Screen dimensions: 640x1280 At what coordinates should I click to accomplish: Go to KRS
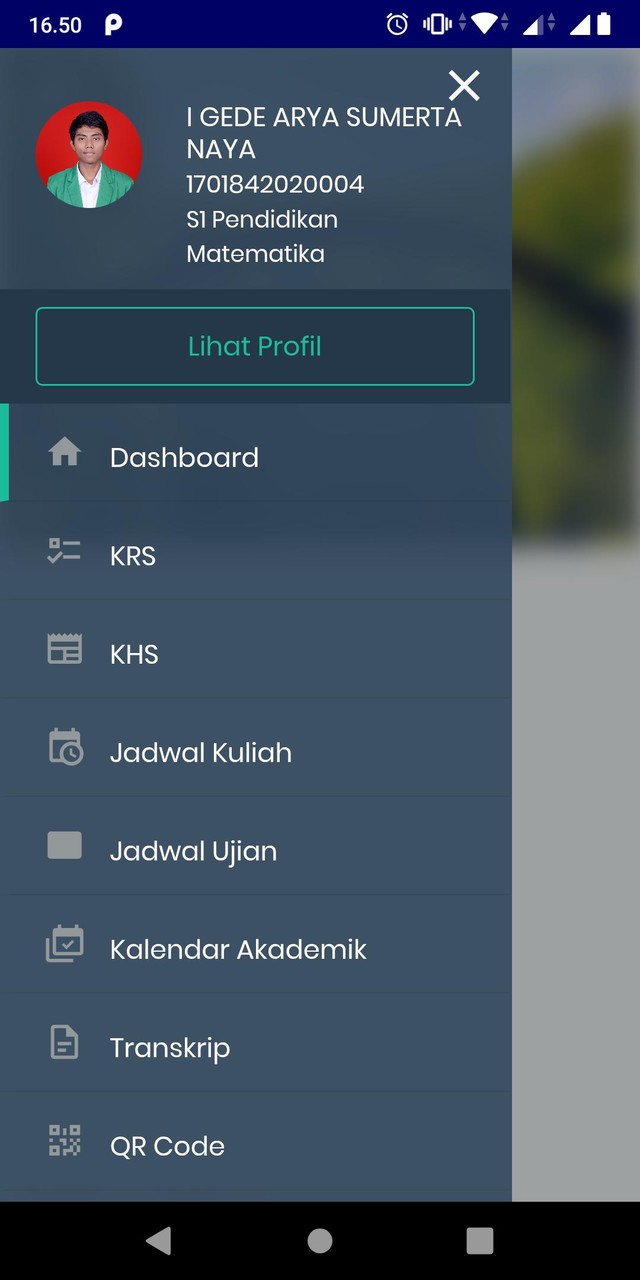pyautogui.click(x=133, y=555)
